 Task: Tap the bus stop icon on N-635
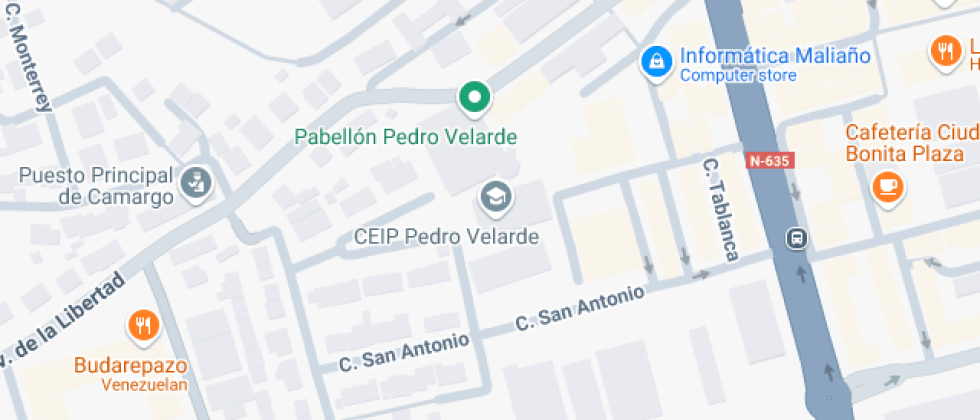(x=798, y=238)
